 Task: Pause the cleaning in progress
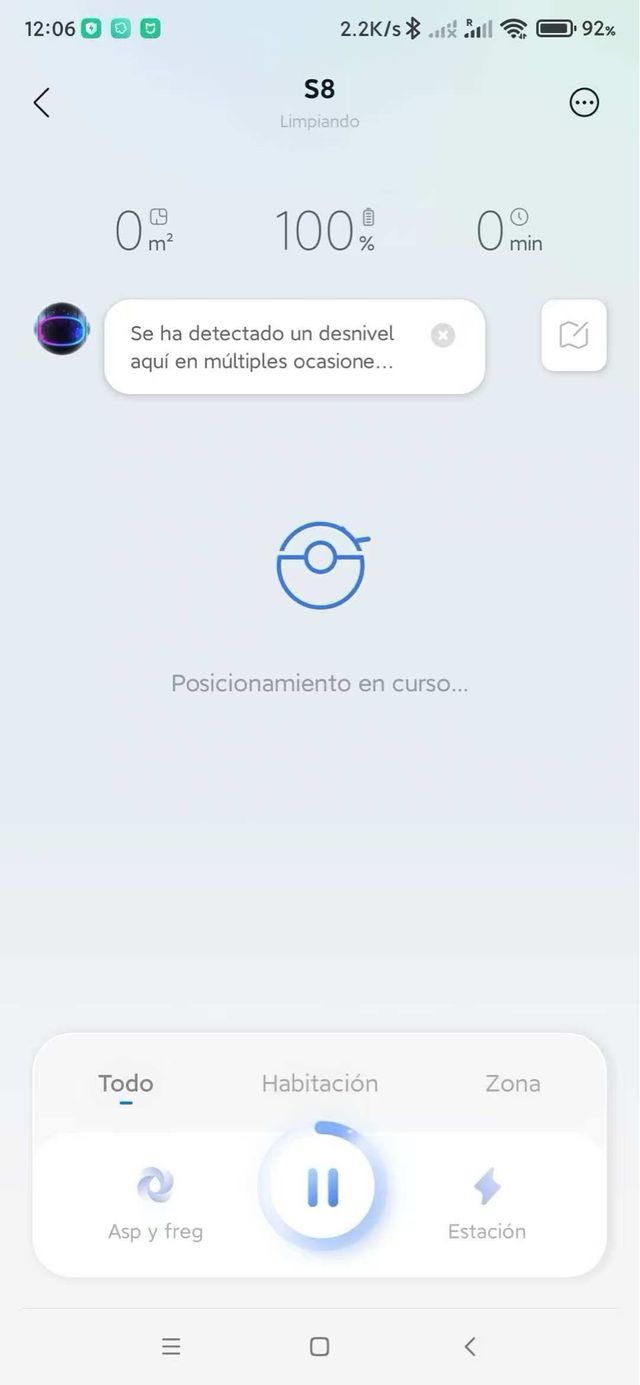321,1187
